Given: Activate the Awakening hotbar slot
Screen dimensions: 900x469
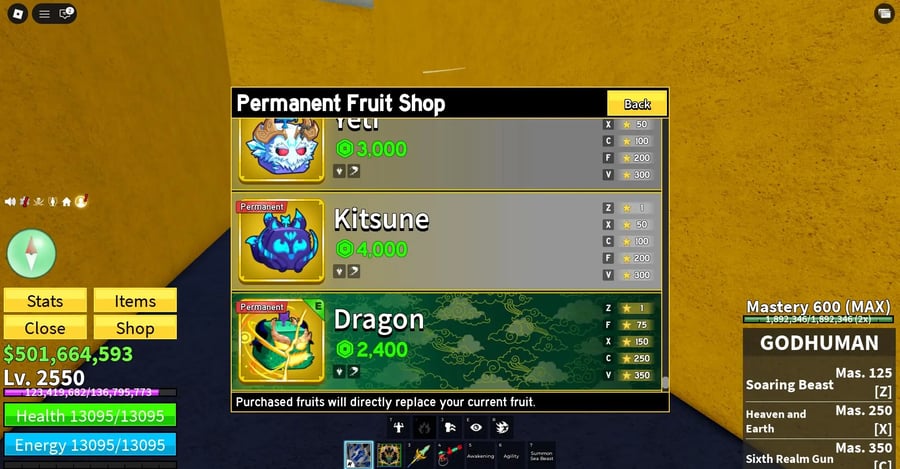Looking at the screenshot, I should tap(481, 454).
